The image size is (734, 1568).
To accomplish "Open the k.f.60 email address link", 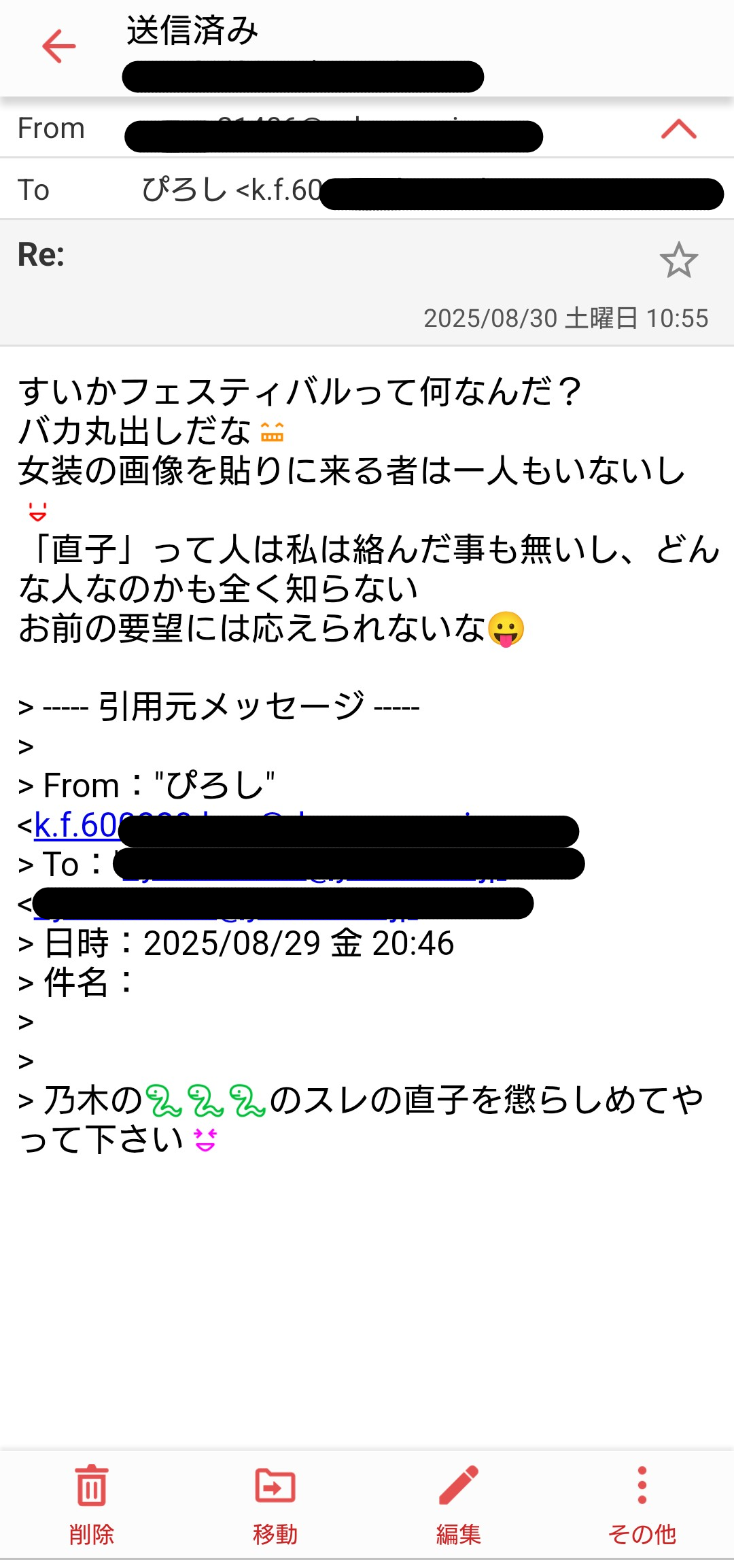I will [x=77, y=825].
